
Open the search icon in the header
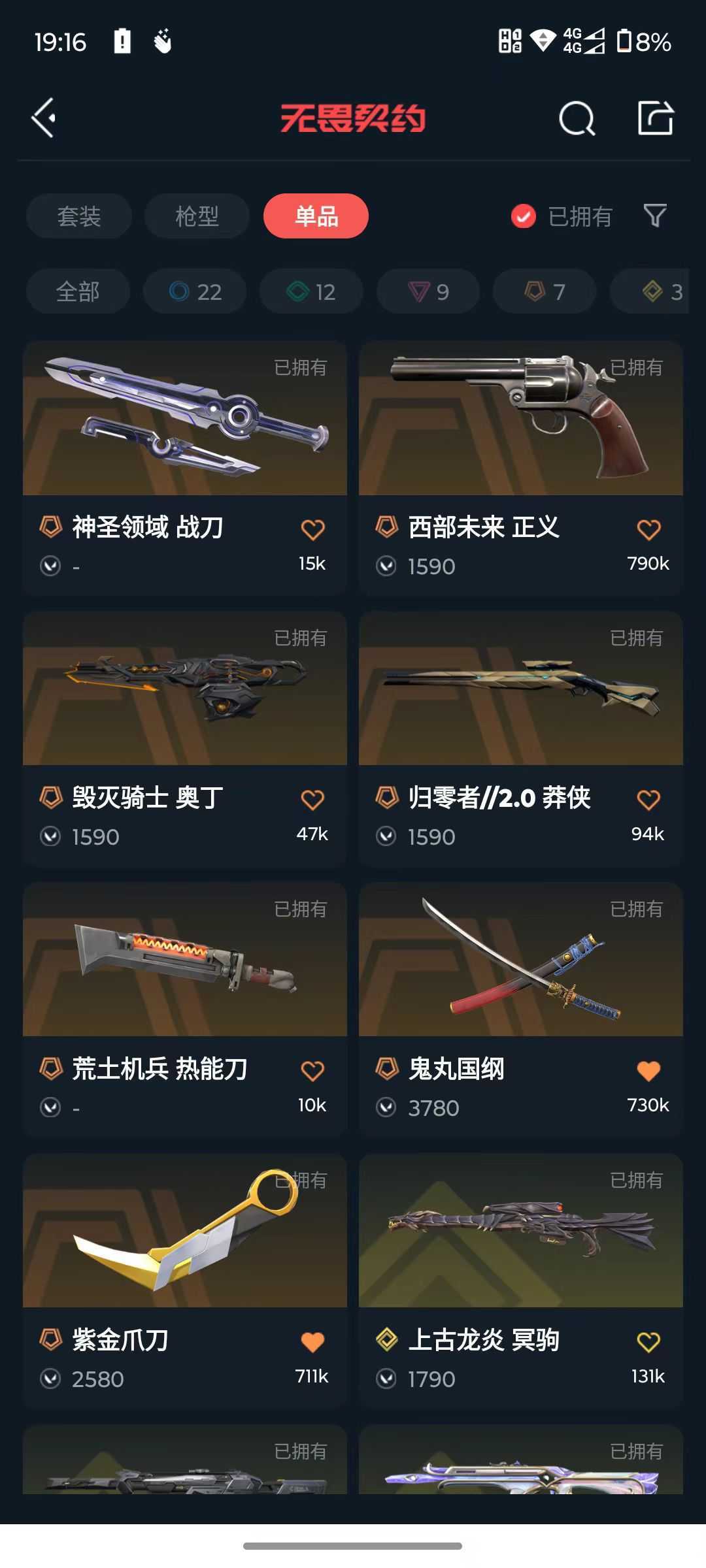[x=577, y=119]
